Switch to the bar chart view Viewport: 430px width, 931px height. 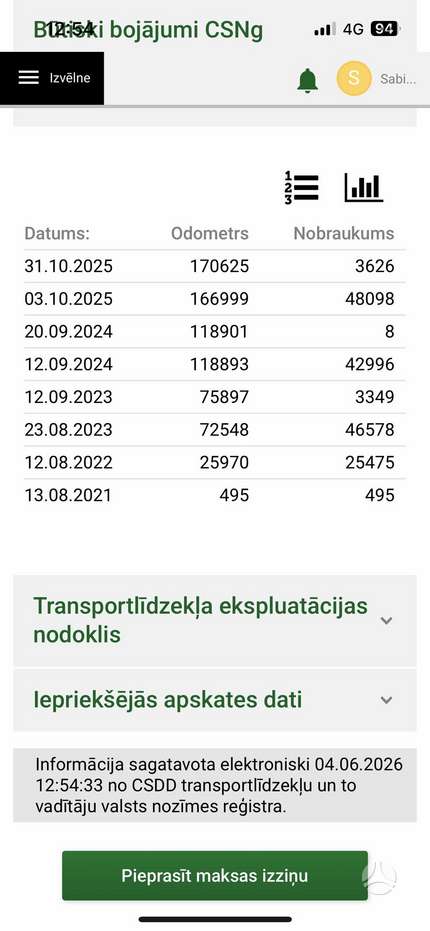tap(363, 188)
